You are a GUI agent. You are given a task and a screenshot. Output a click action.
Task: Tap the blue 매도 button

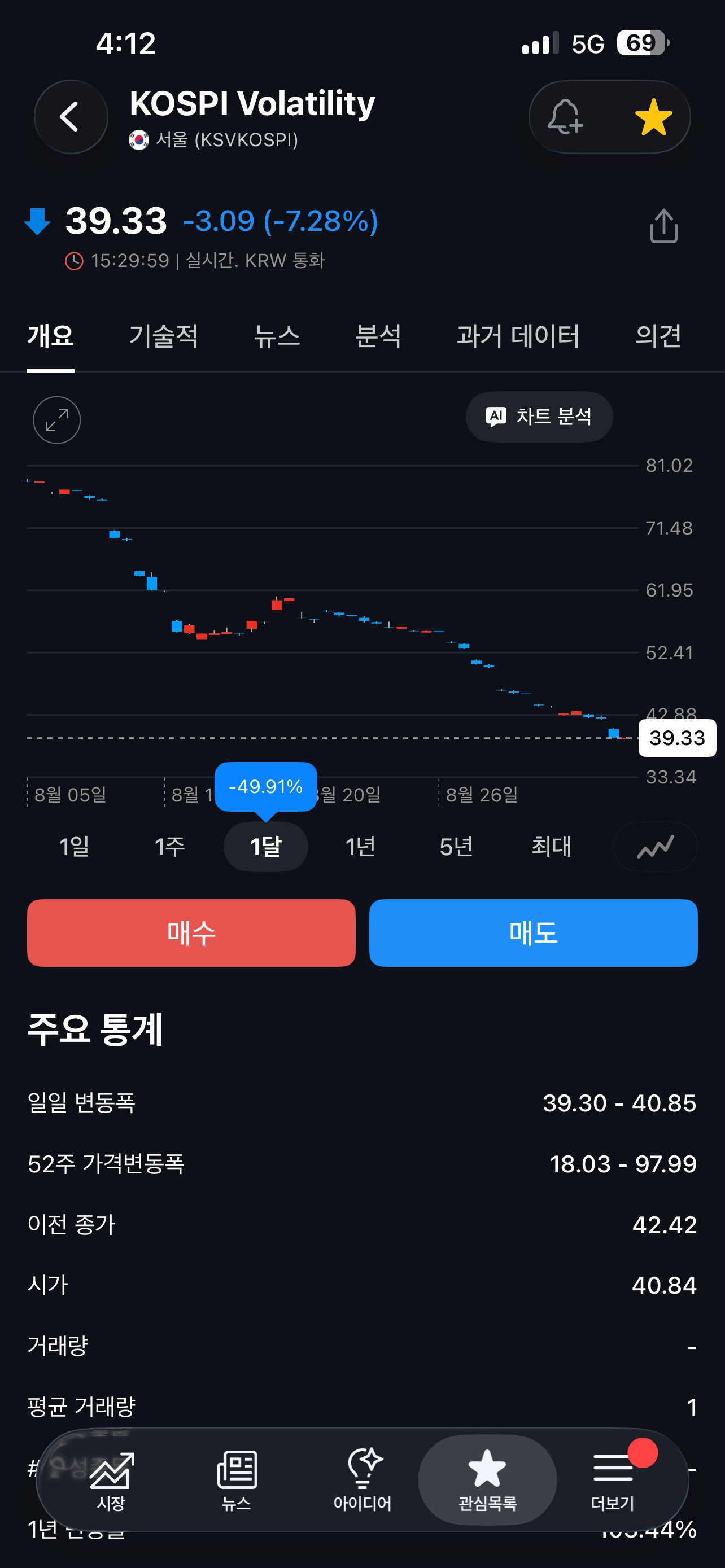pos(533,933)
